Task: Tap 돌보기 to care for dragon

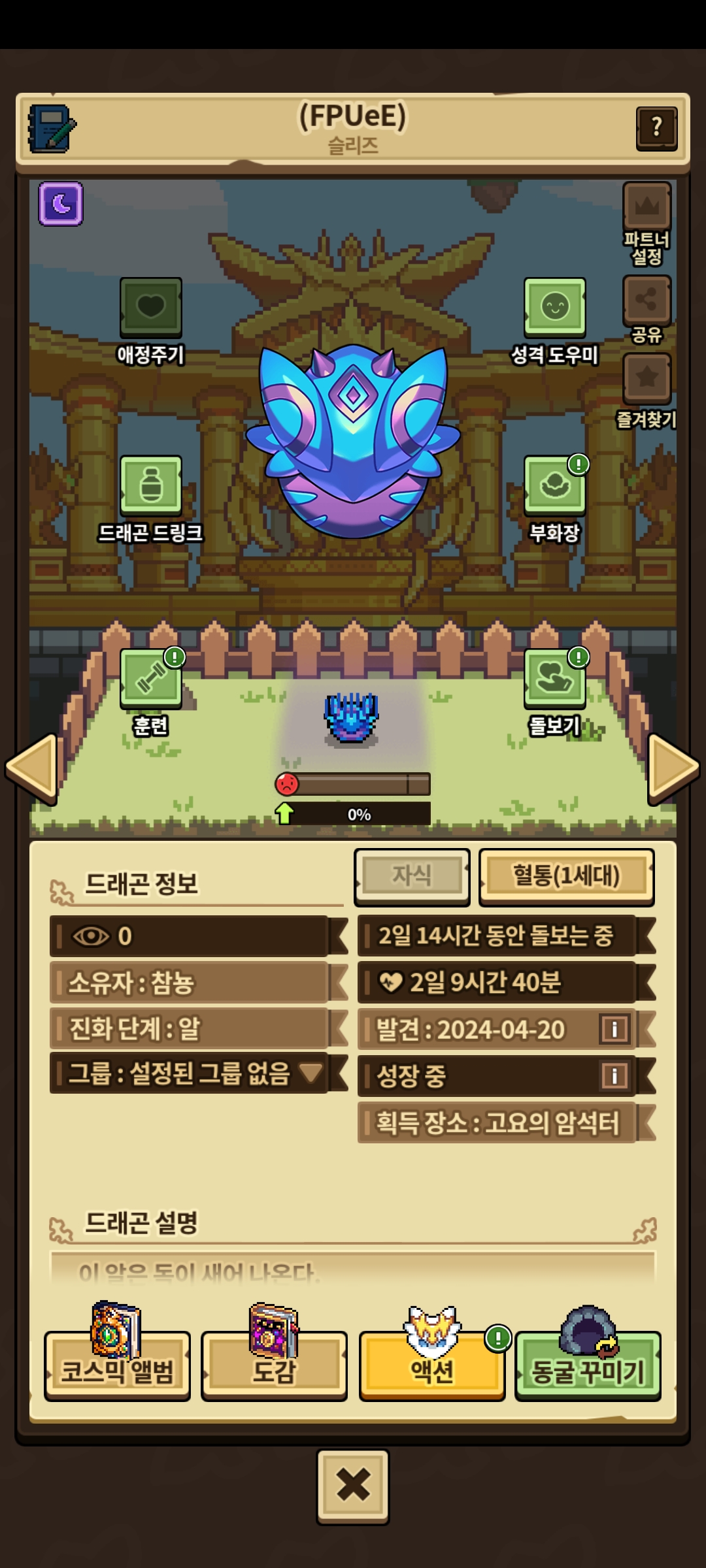Action: [x=554, y=679]
